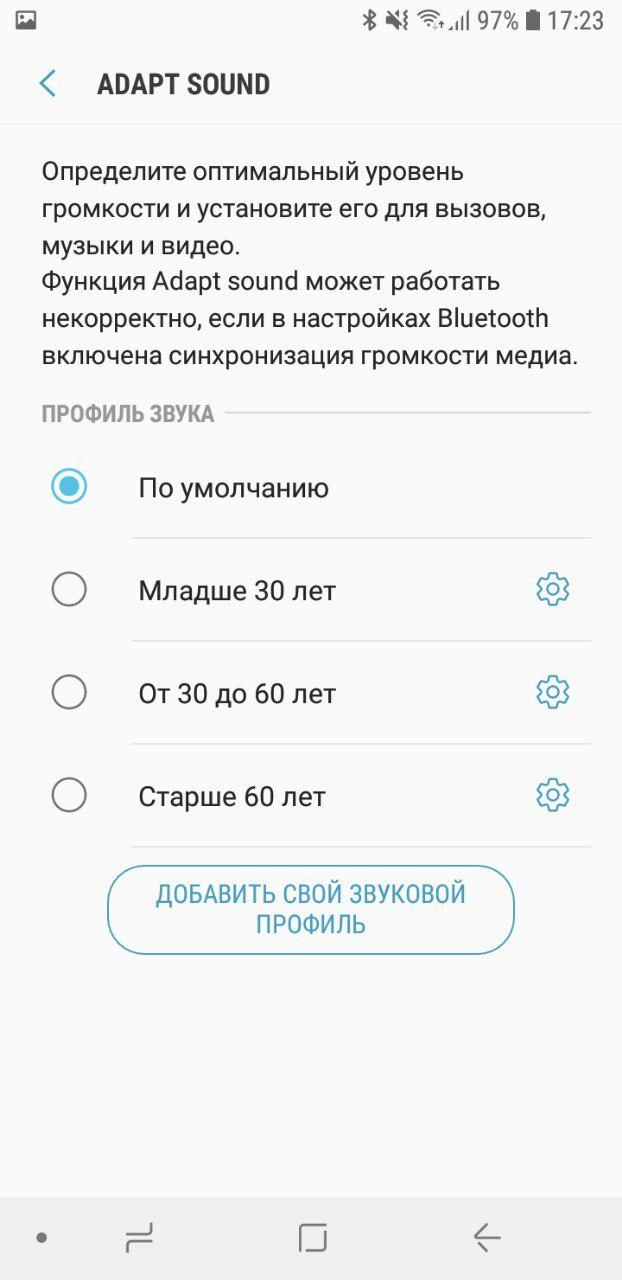
Task: Open settings gear for "Старше 60 лет"
Action: tap(552, 796)
